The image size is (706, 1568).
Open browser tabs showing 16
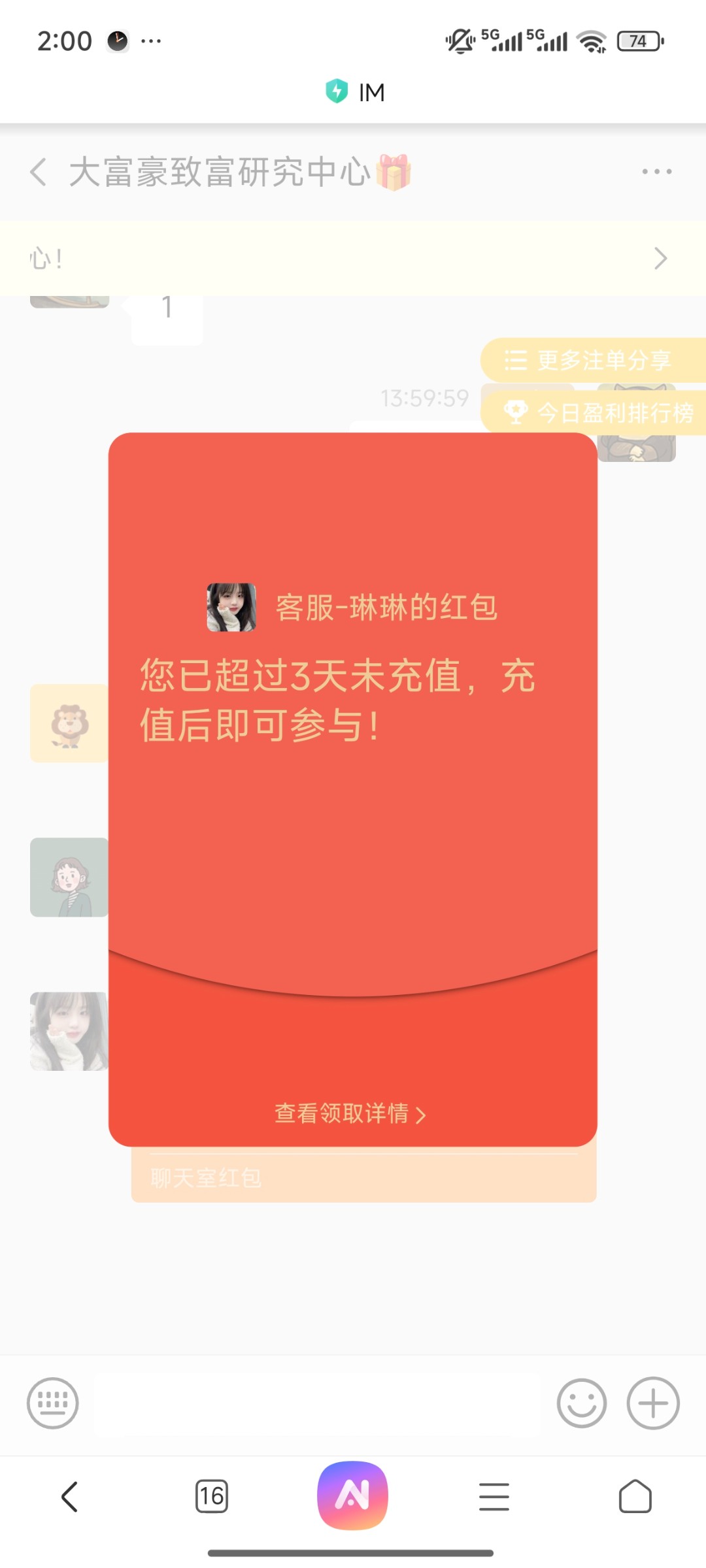211,1496
